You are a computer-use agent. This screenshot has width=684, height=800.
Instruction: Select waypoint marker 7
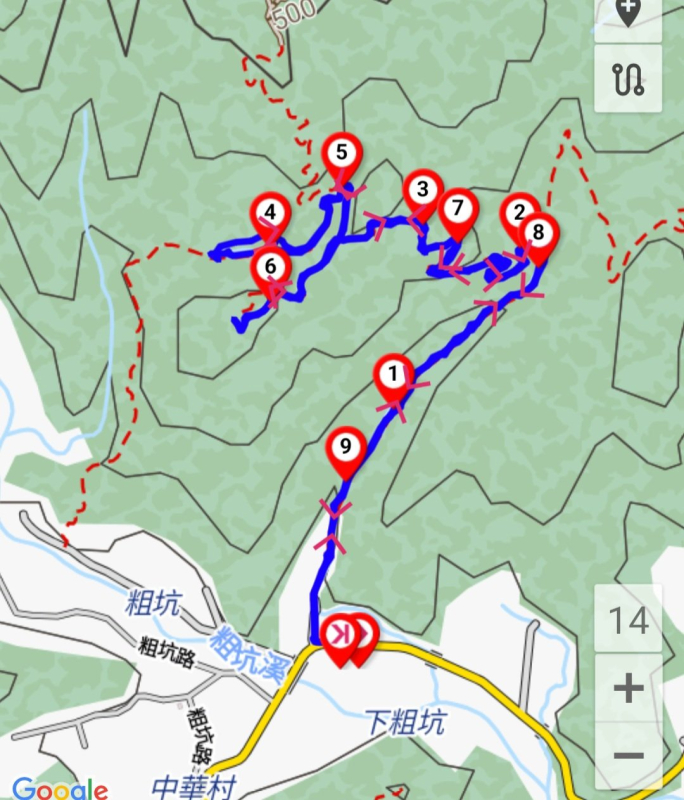tap(457, 209)
